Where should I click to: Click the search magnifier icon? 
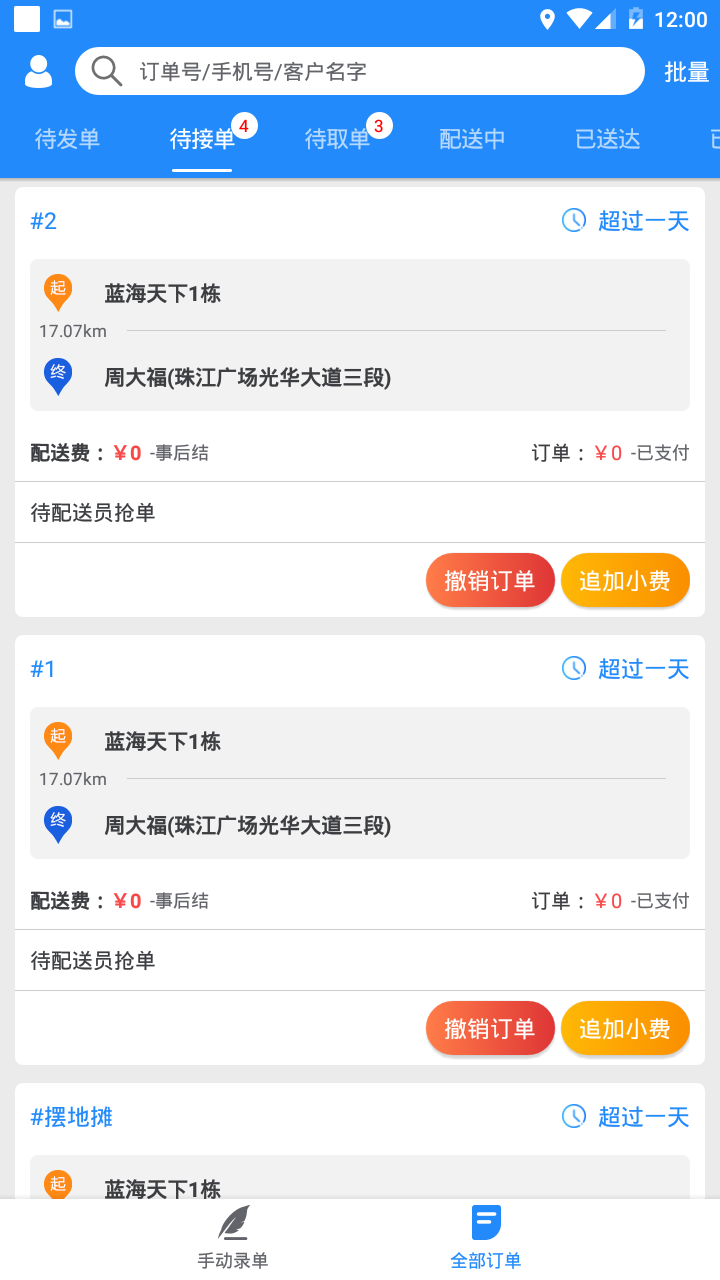click(x=106, y=71)
